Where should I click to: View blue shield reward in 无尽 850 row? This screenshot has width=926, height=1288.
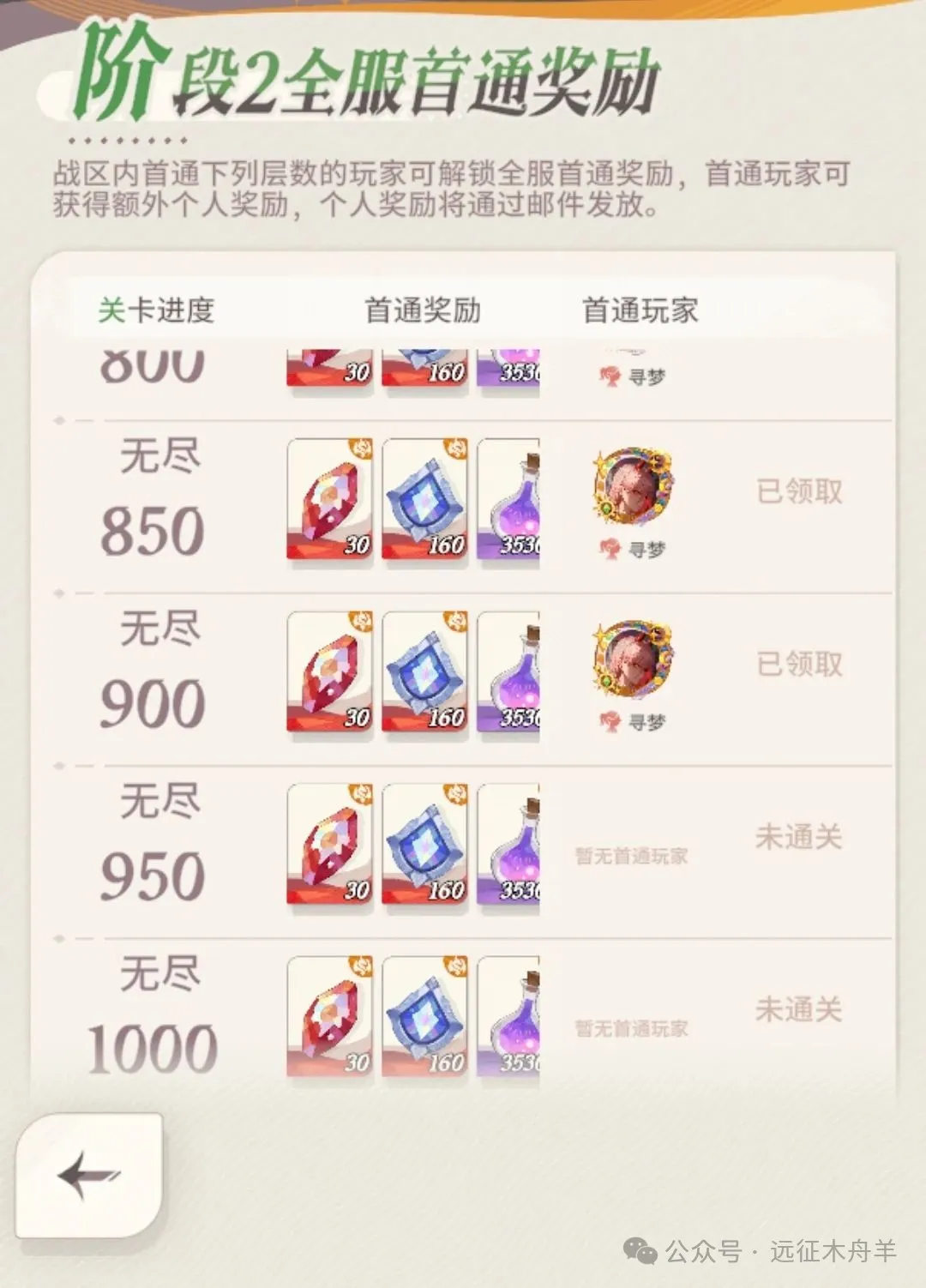pyautogui.click(x=425, y=502)
